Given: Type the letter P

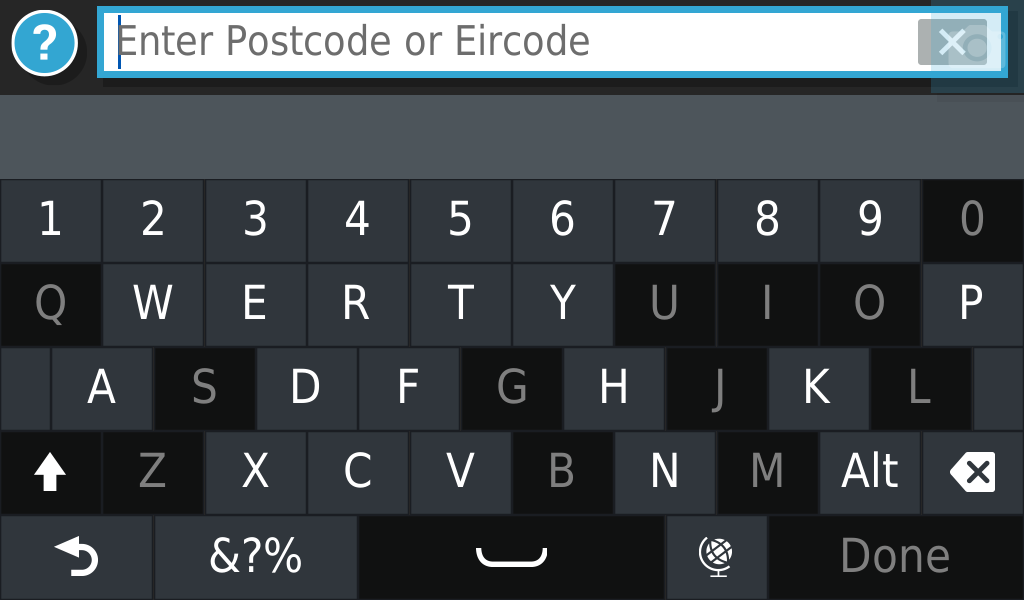Looking at the screenshot, I should point(971,304).
